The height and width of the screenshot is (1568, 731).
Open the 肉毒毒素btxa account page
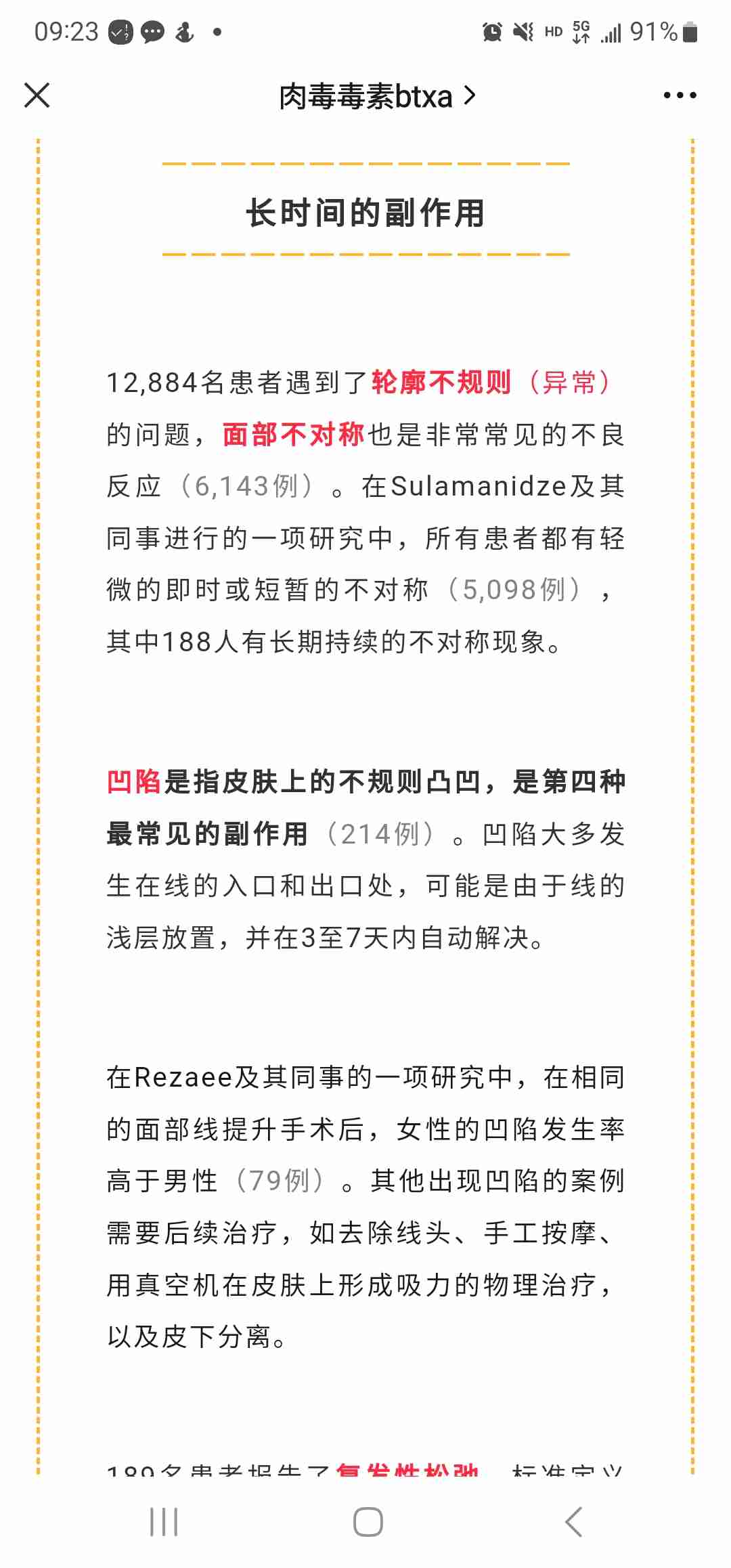pyautogui.click(x=377, y=96)
